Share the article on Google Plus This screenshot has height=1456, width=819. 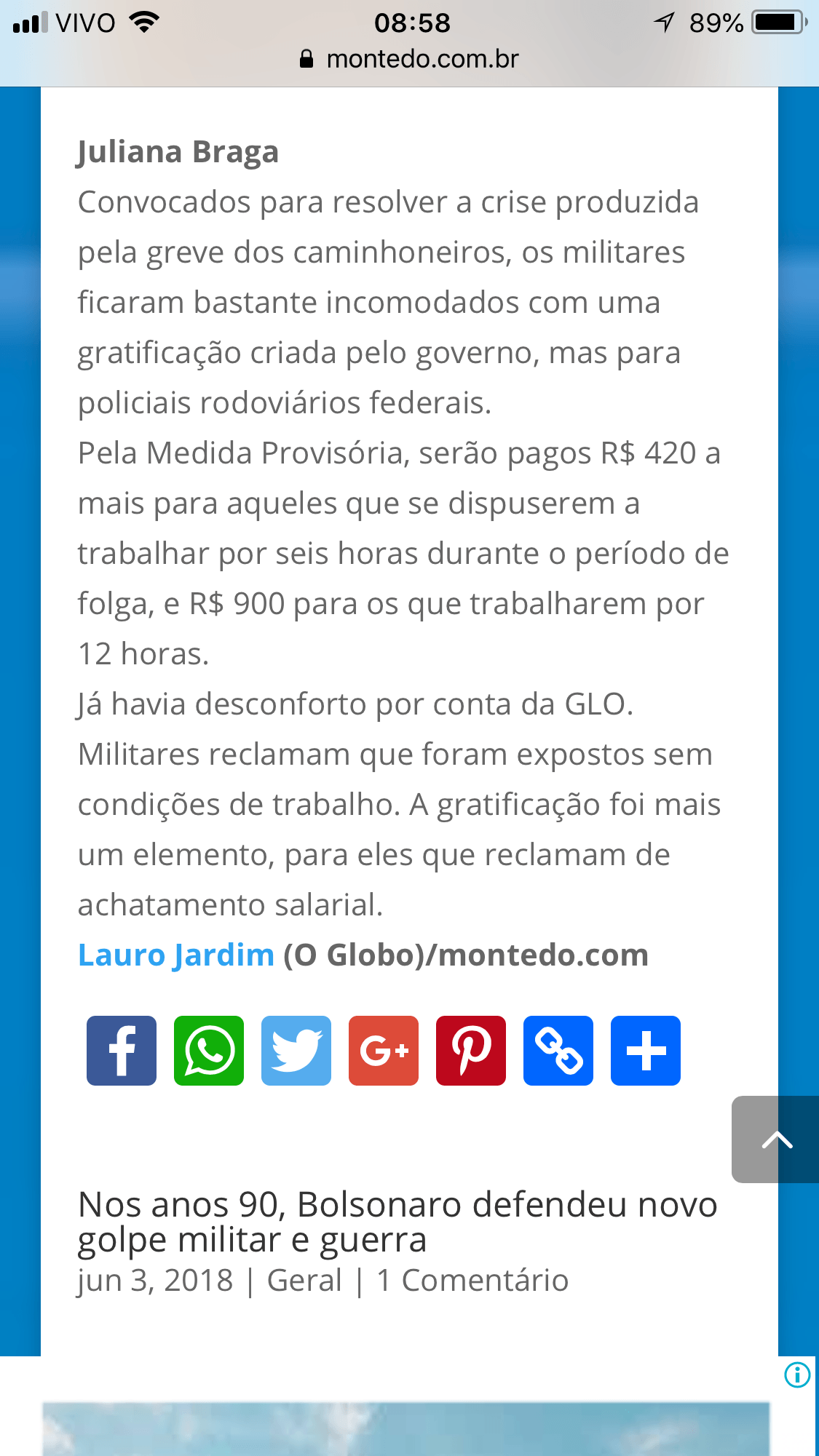click(x=384, y=1051)
